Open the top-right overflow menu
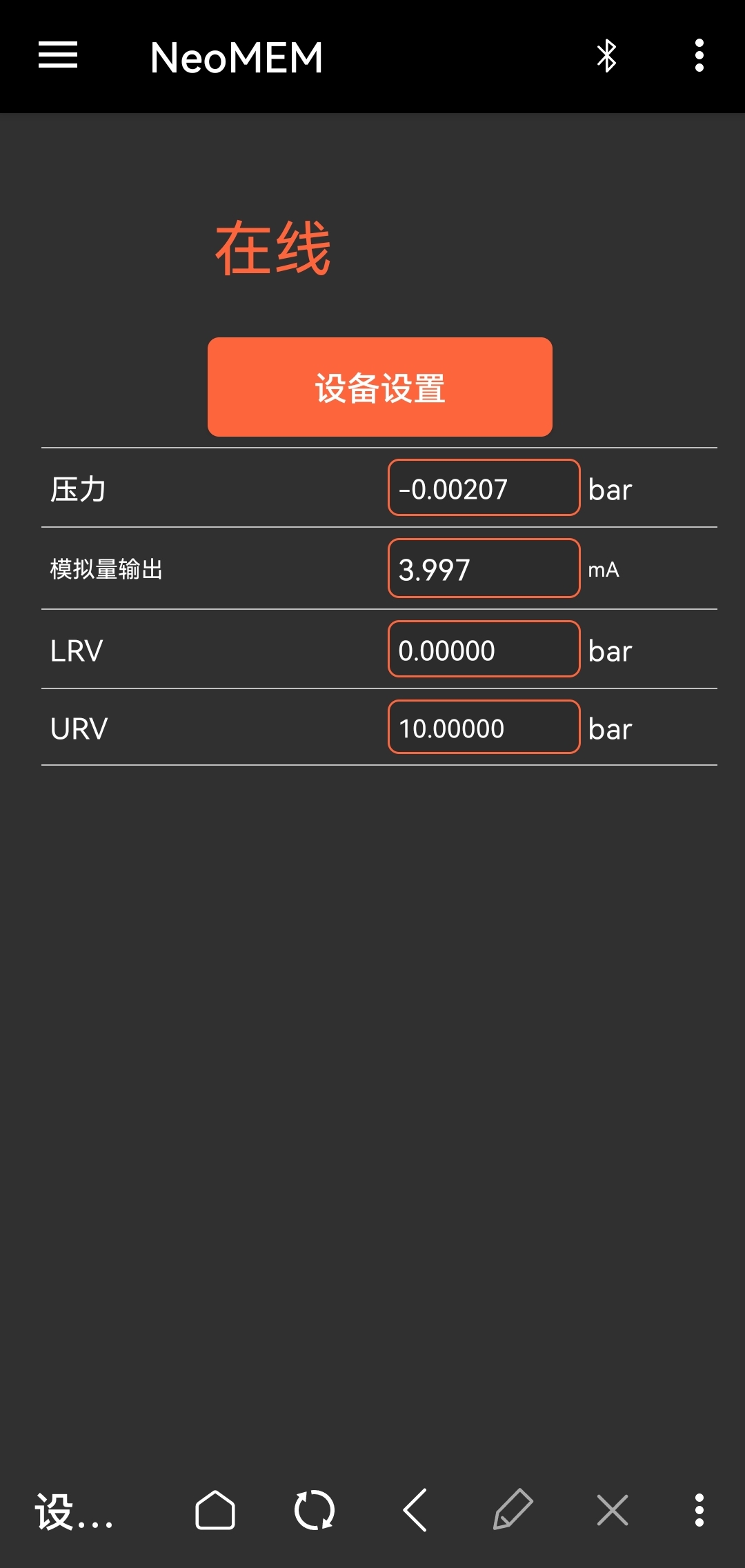Viewport: 745px width, 1568px height. (x=699, y=56)
